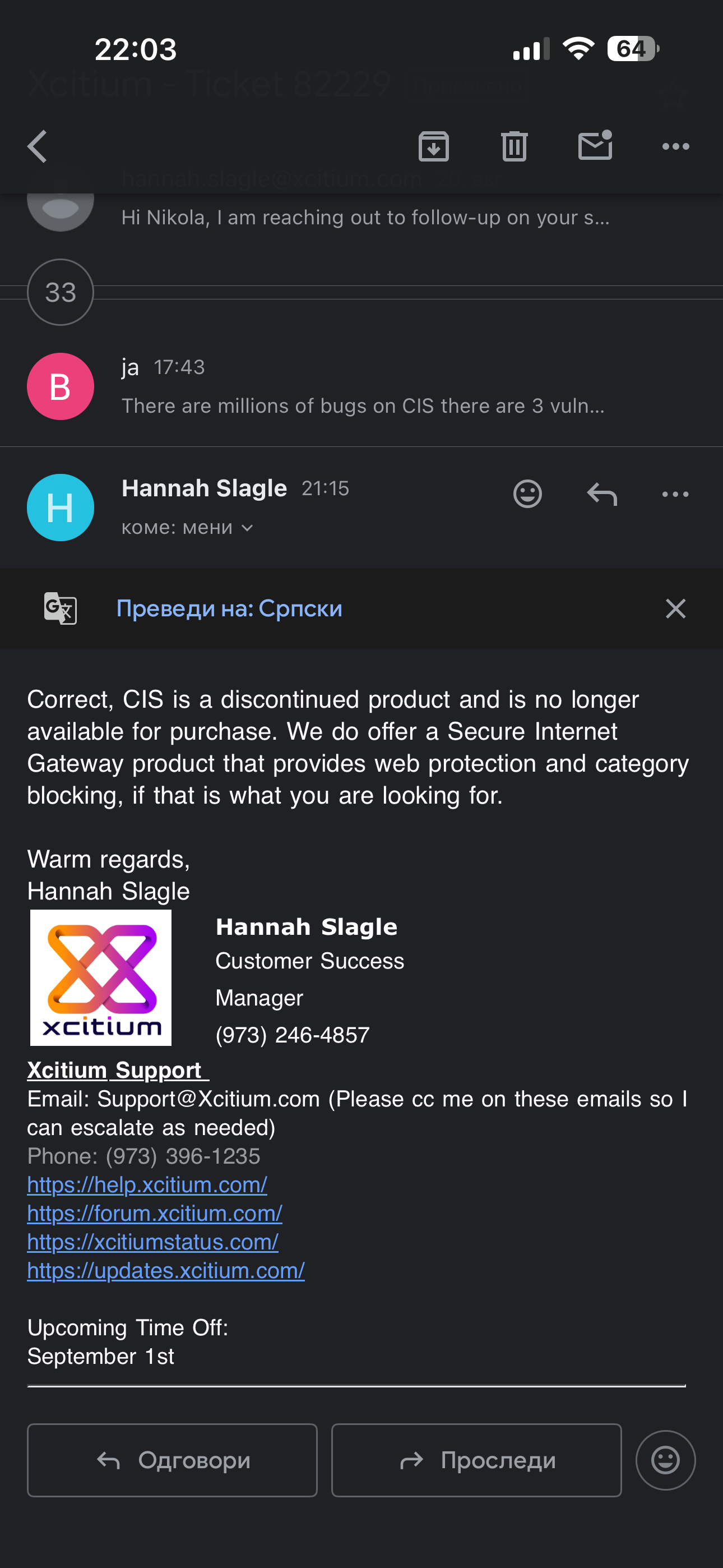This screenshot has height=1568, width=723.
Task: Open the collapsed message from ja
Action: [x=361, y=386]
